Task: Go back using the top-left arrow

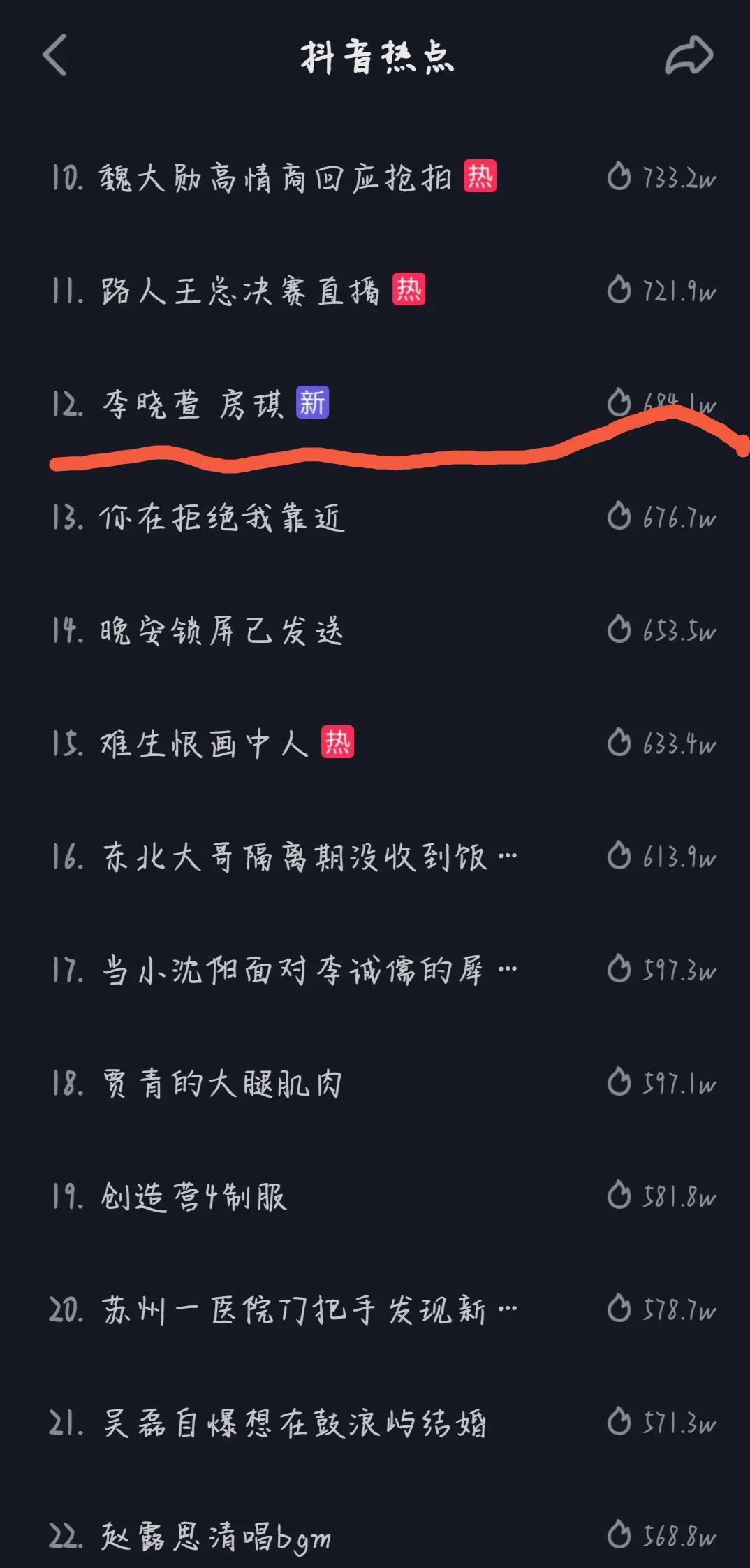Action: click(x=55, y=55)
